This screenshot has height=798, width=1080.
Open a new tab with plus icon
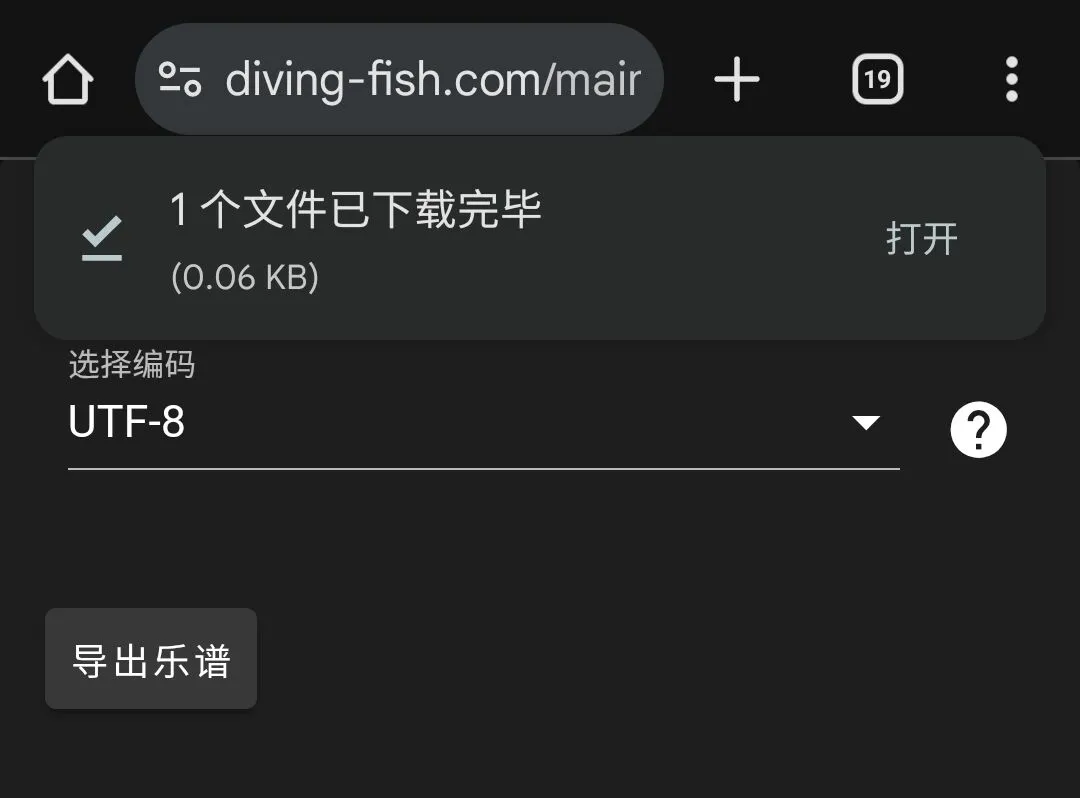click(737, 80)
